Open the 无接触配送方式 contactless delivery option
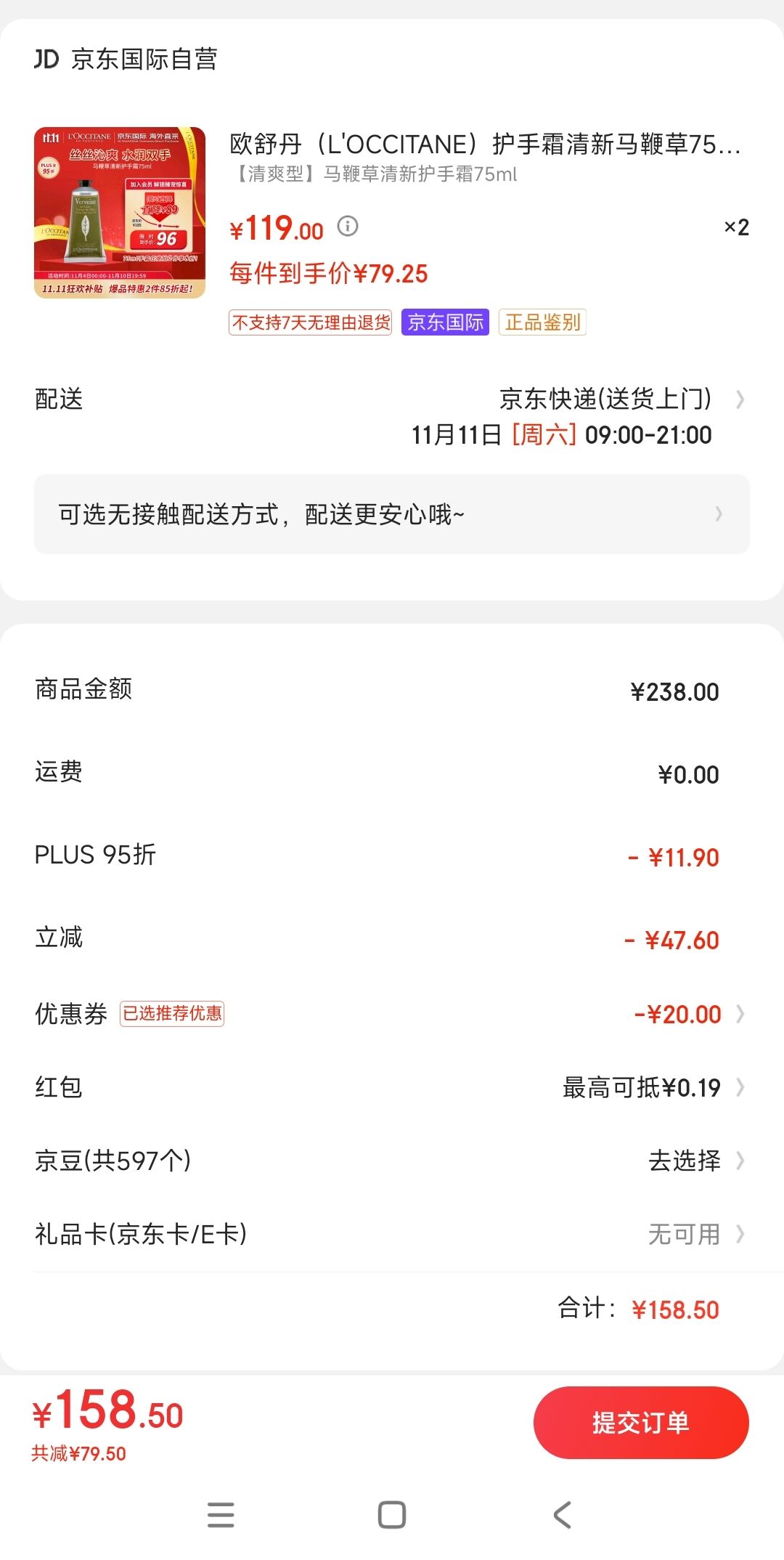Image resolution: width=784 pixels, height=1560 pixels. tap(392, 514)
